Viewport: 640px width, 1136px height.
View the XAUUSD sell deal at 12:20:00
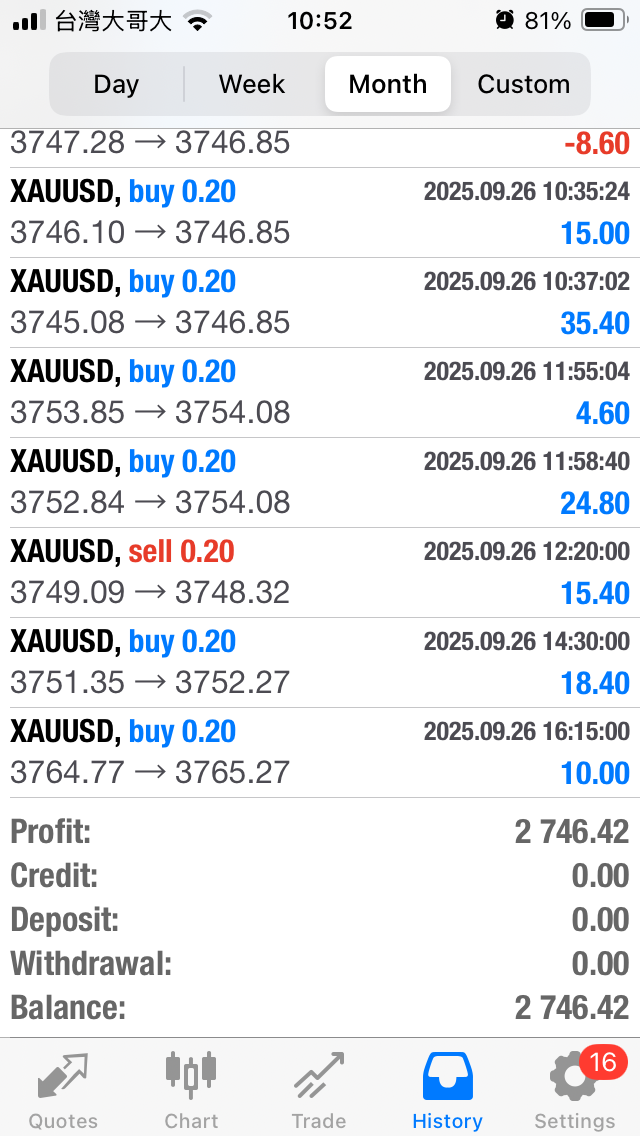[x=320, y=572]
